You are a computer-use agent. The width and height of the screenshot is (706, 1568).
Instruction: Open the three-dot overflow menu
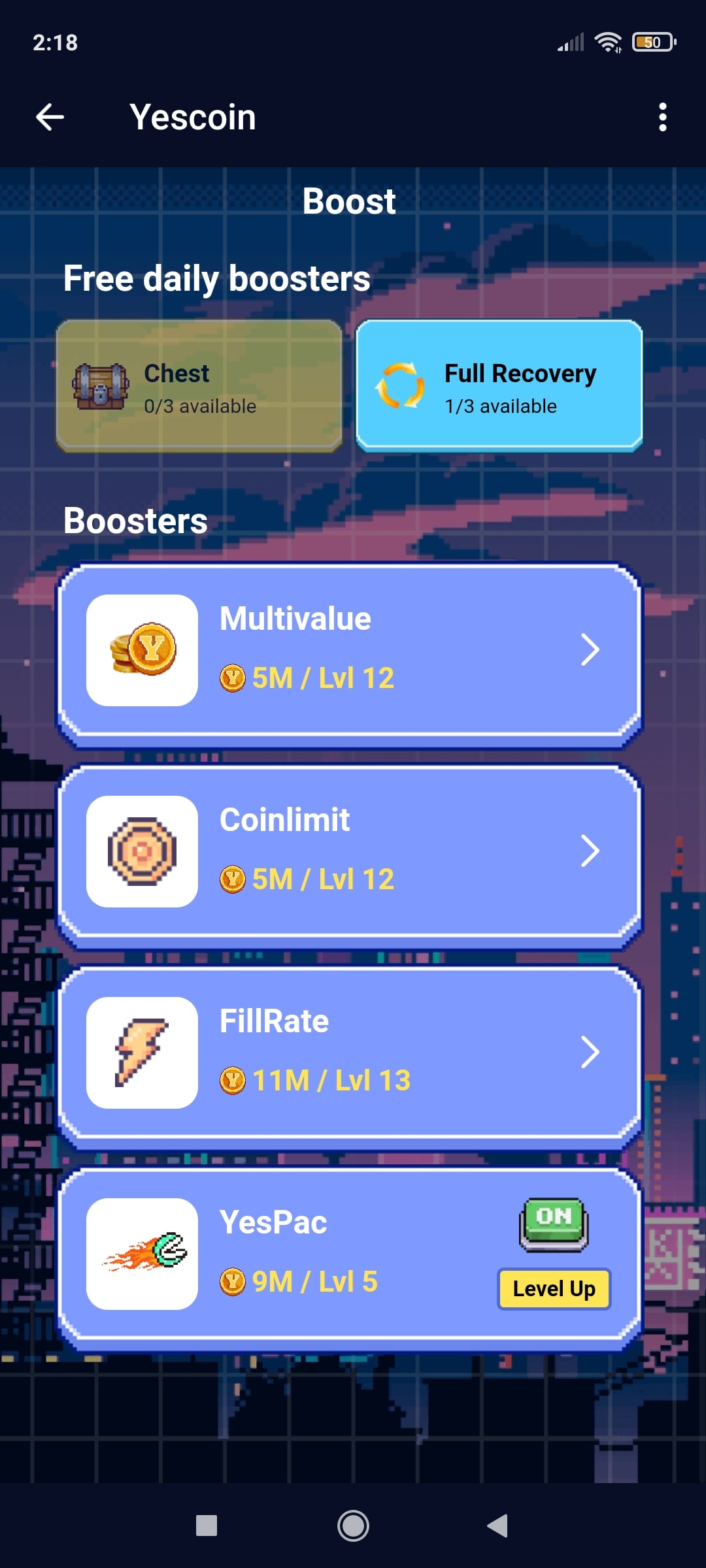[x=663, y=118]
